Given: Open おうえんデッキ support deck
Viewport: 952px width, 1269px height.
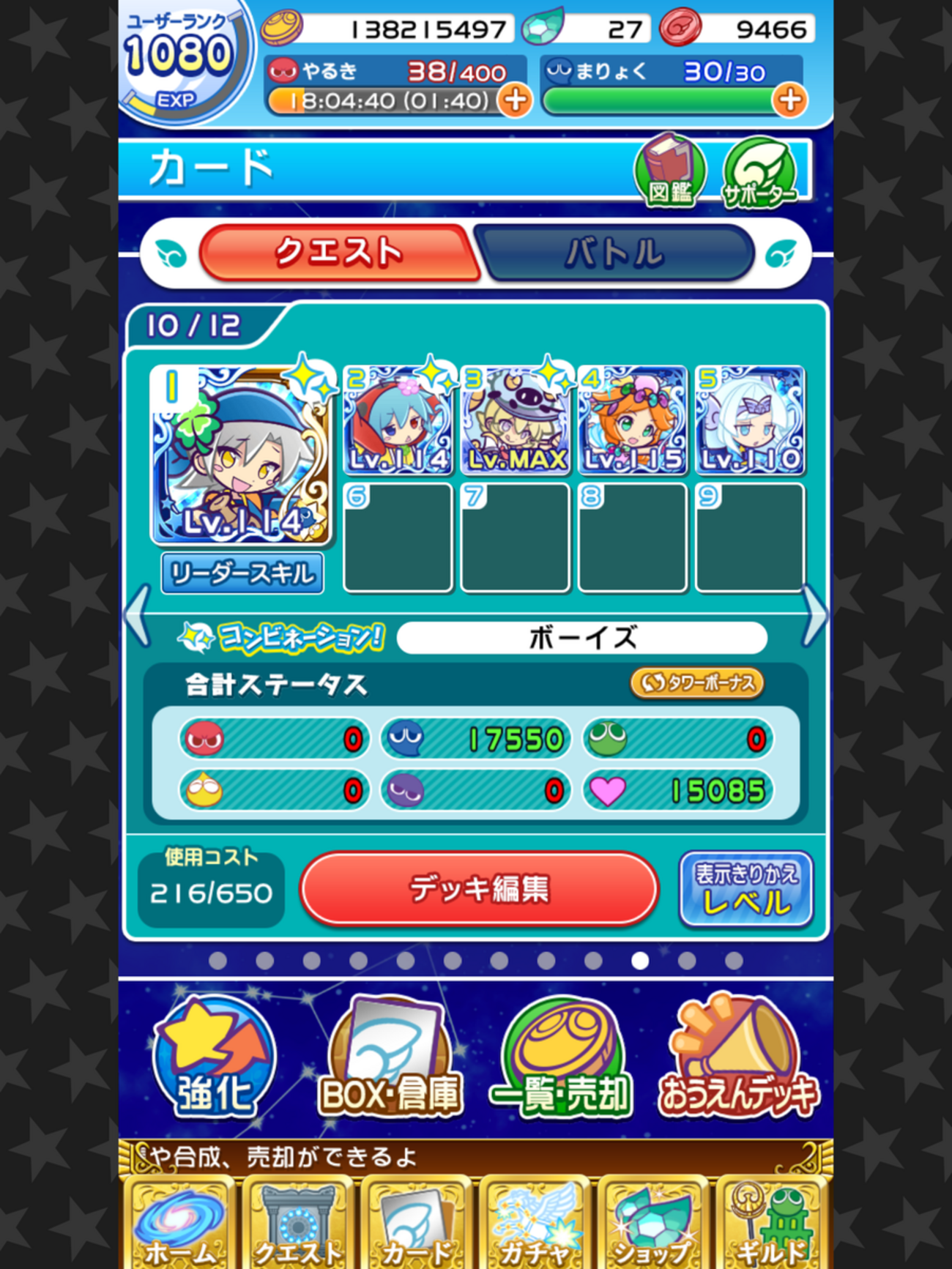Looking at the screenshot, I should coord(738,1058).
